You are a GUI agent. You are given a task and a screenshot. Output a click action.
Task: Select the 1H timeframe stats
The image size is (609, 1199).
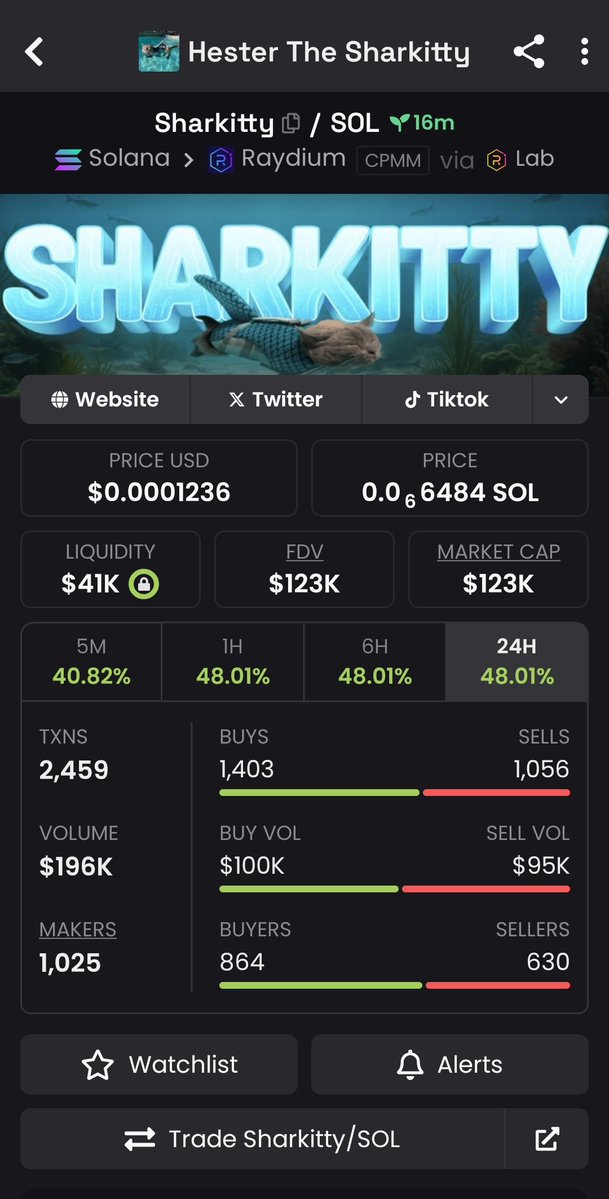pyautogui.click(x=233, y=661)
